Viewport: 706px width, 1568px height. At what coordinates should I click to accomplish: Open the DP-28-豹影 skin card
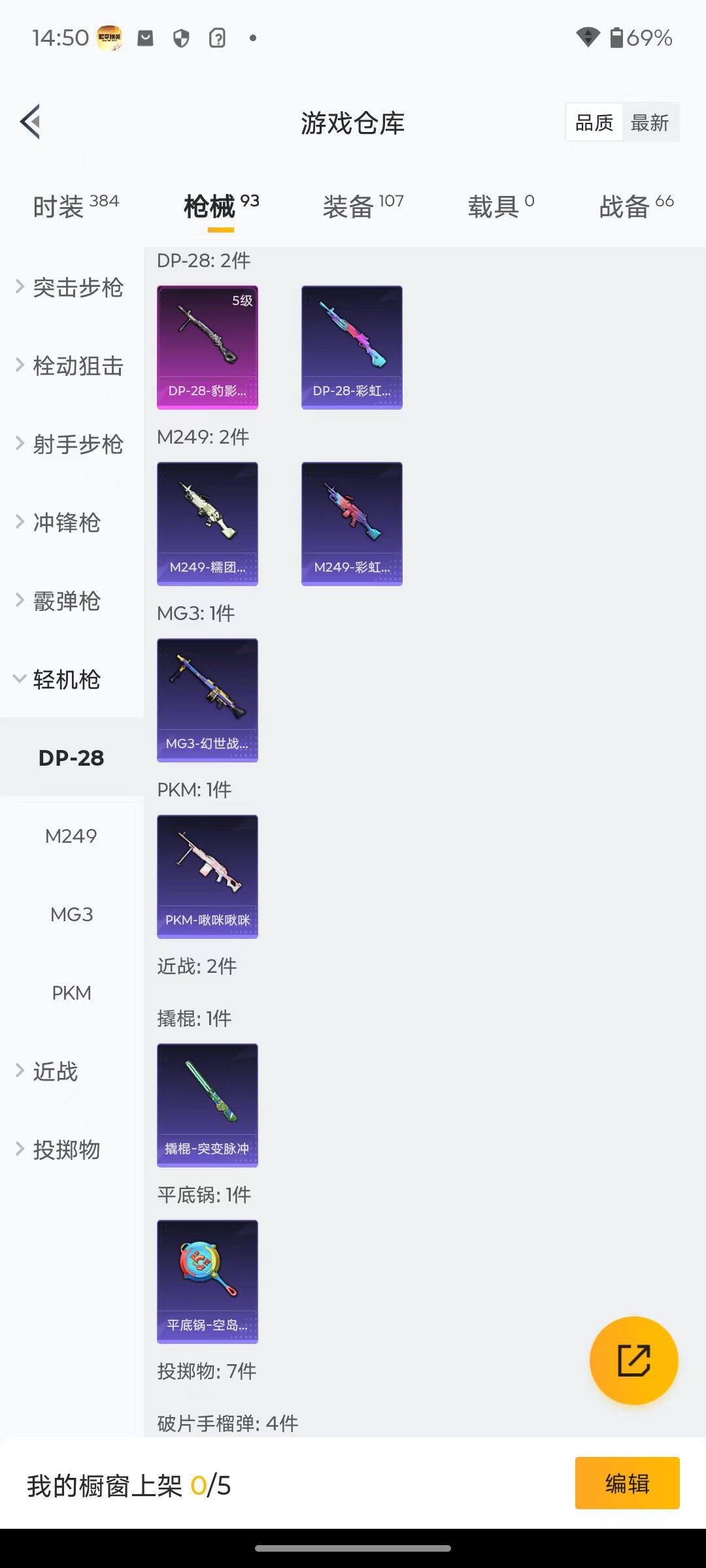(x=207, y=347)
